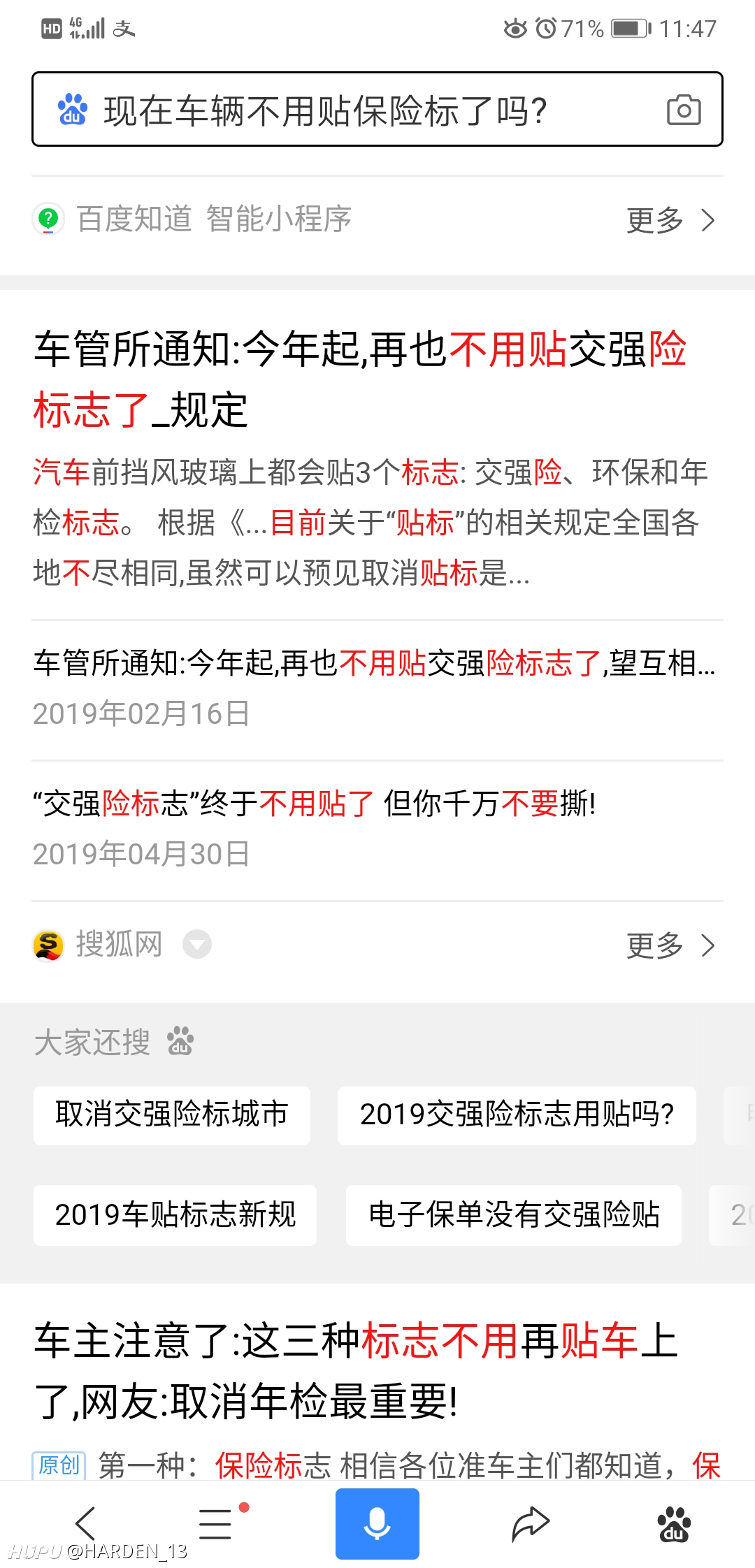This screenshot has width=755, height=1568.
Task: Select suggestion 取消交强险标城市
Action: (172, 1115)
